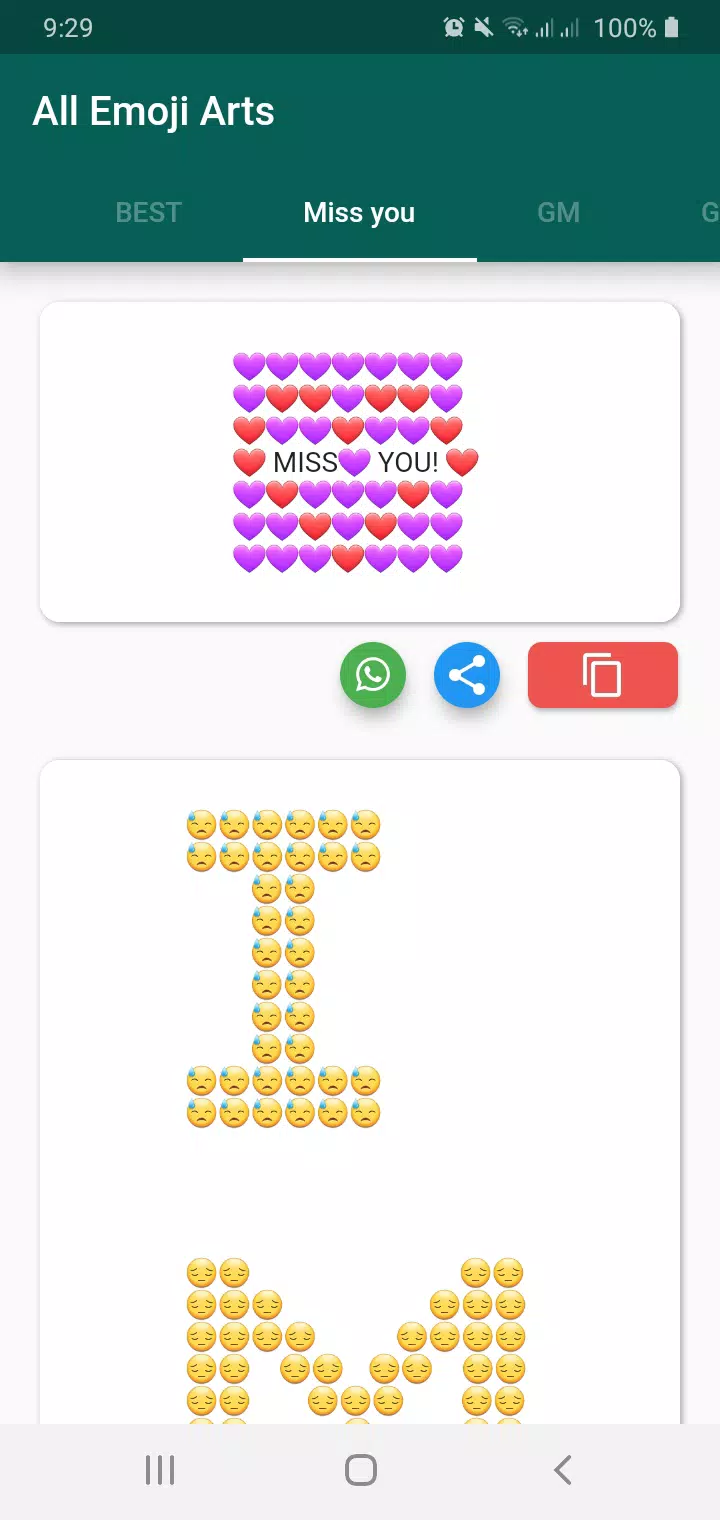Copy the MISS YOU heart emoji art
The height and width of the screenshot is (1520, 720).
point(602,675)
